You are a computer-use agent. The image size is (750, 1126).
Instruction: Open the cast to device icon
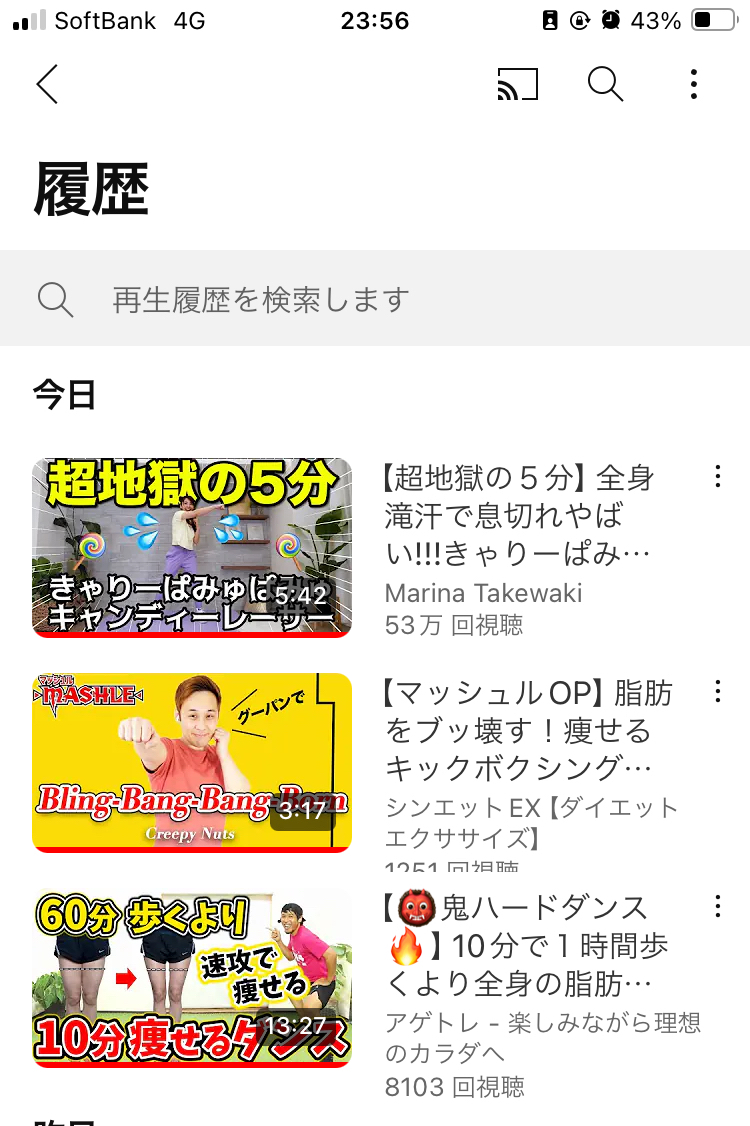[x=517, y=85]
